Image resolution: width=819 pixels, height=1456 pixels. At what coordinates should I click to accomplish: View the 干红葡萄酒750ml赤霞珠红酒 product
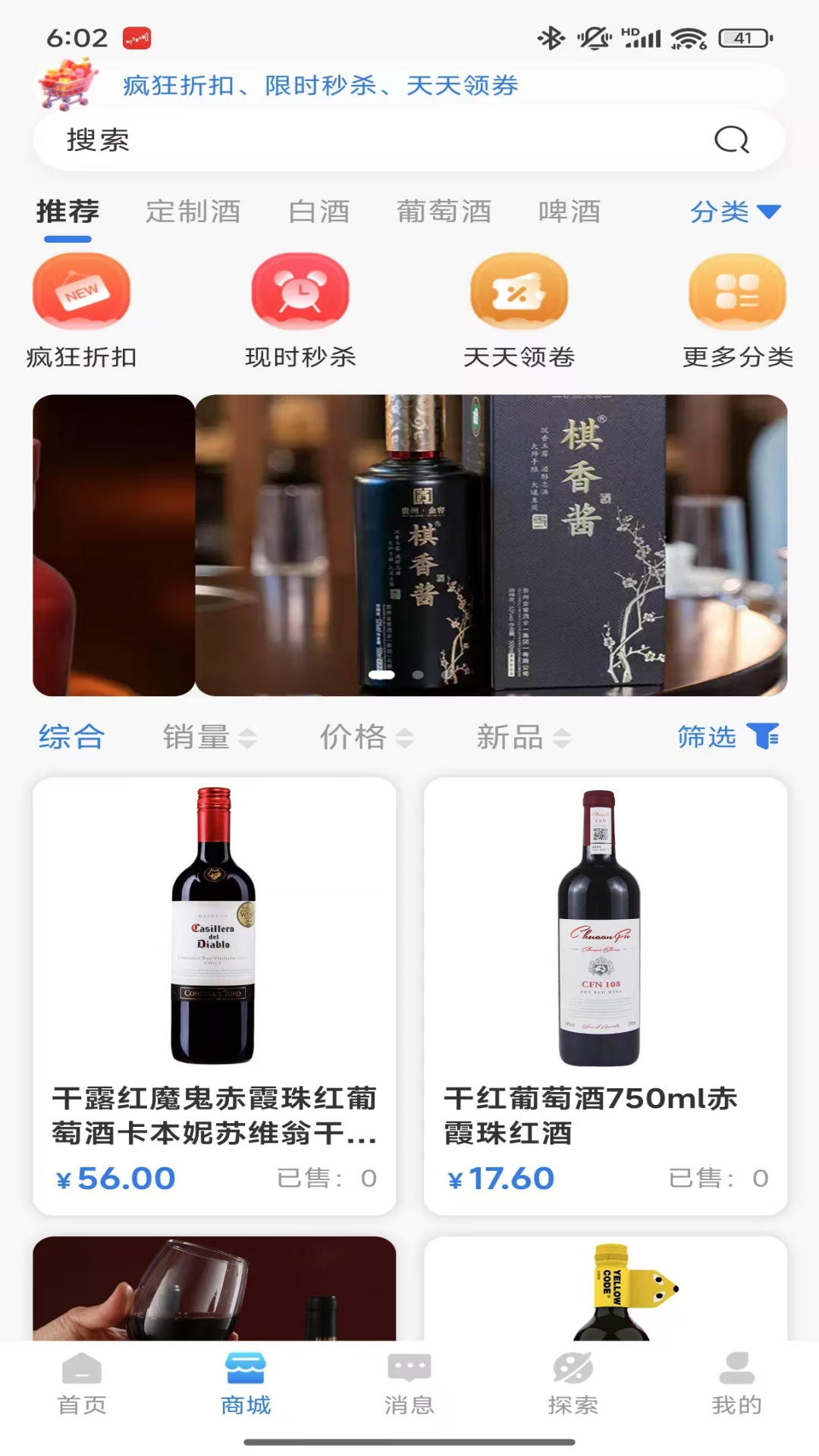click(x=605, y=995)
